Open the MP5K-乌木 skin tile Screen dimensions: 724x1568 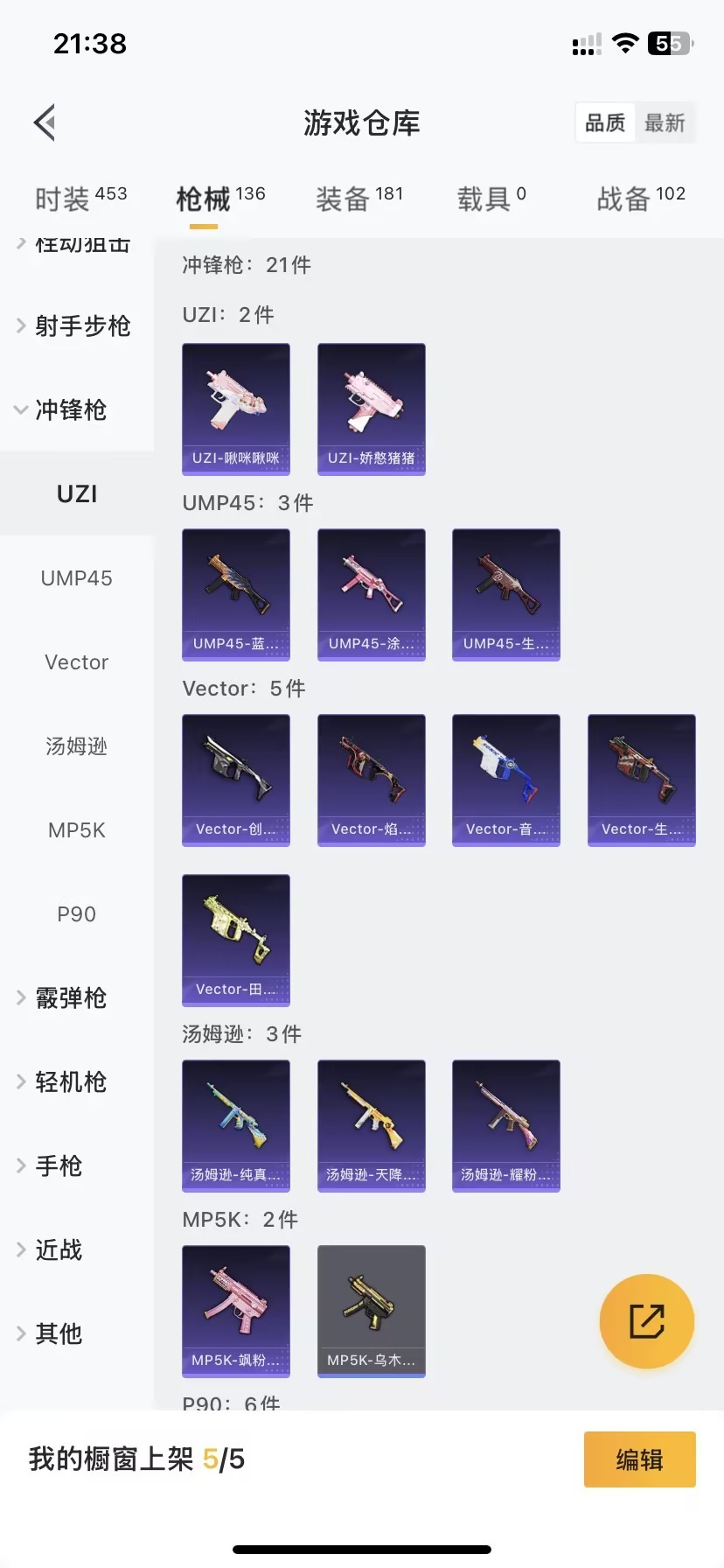click(x=371, y=1311)
